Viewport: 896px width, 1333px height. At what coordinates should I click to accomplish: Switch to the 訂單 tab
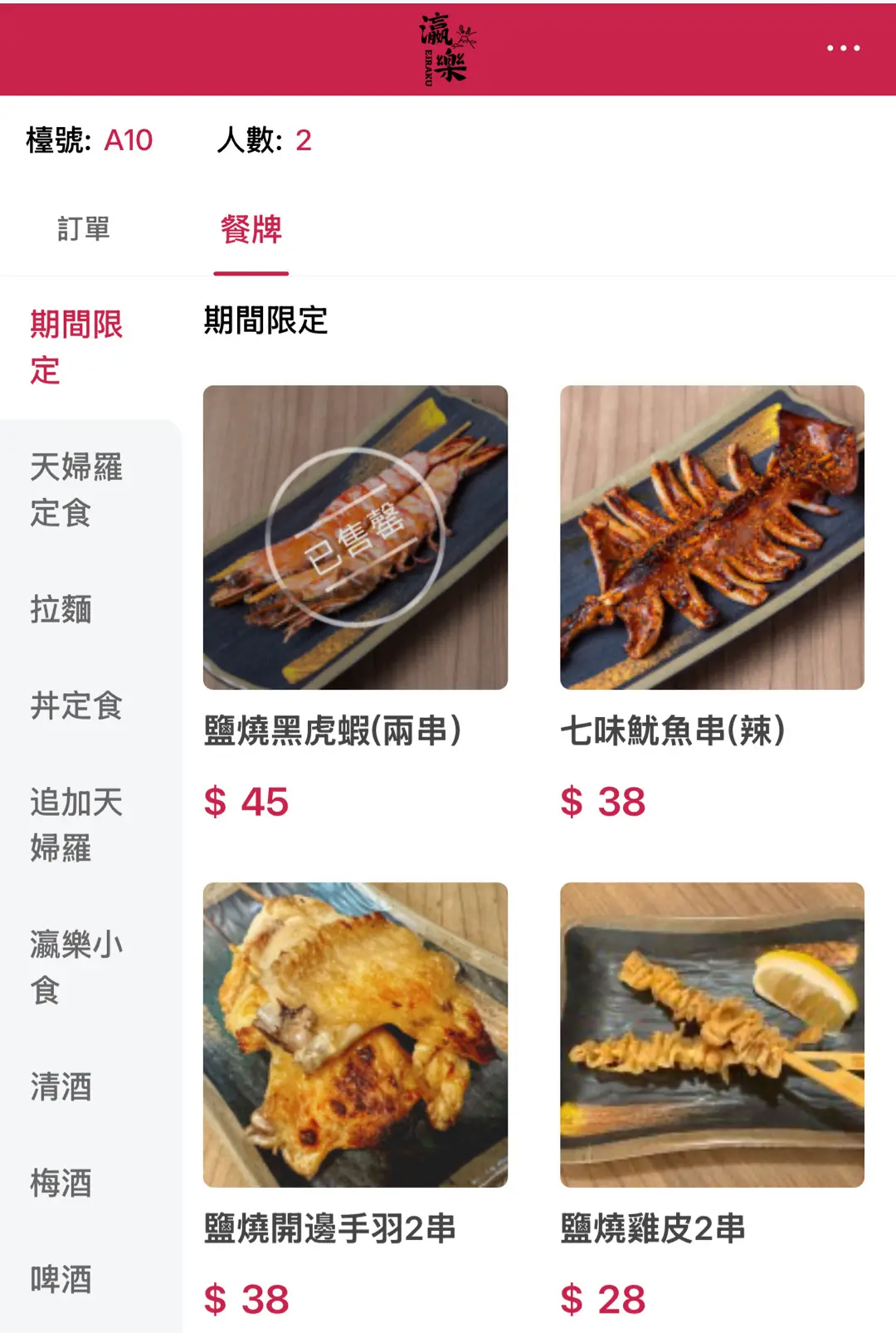coord(84,229)
